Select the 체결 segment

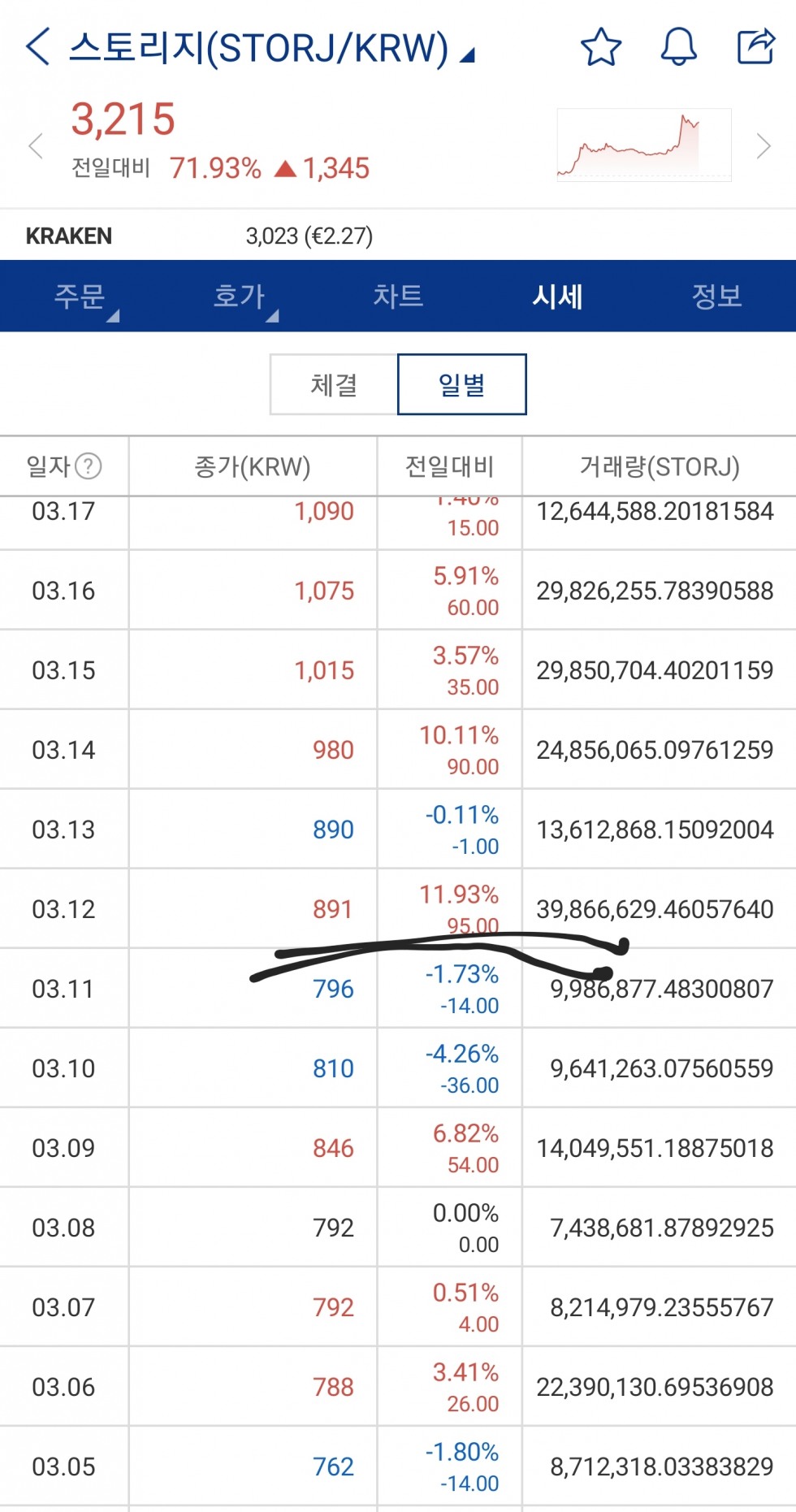(x=334, y=384)
